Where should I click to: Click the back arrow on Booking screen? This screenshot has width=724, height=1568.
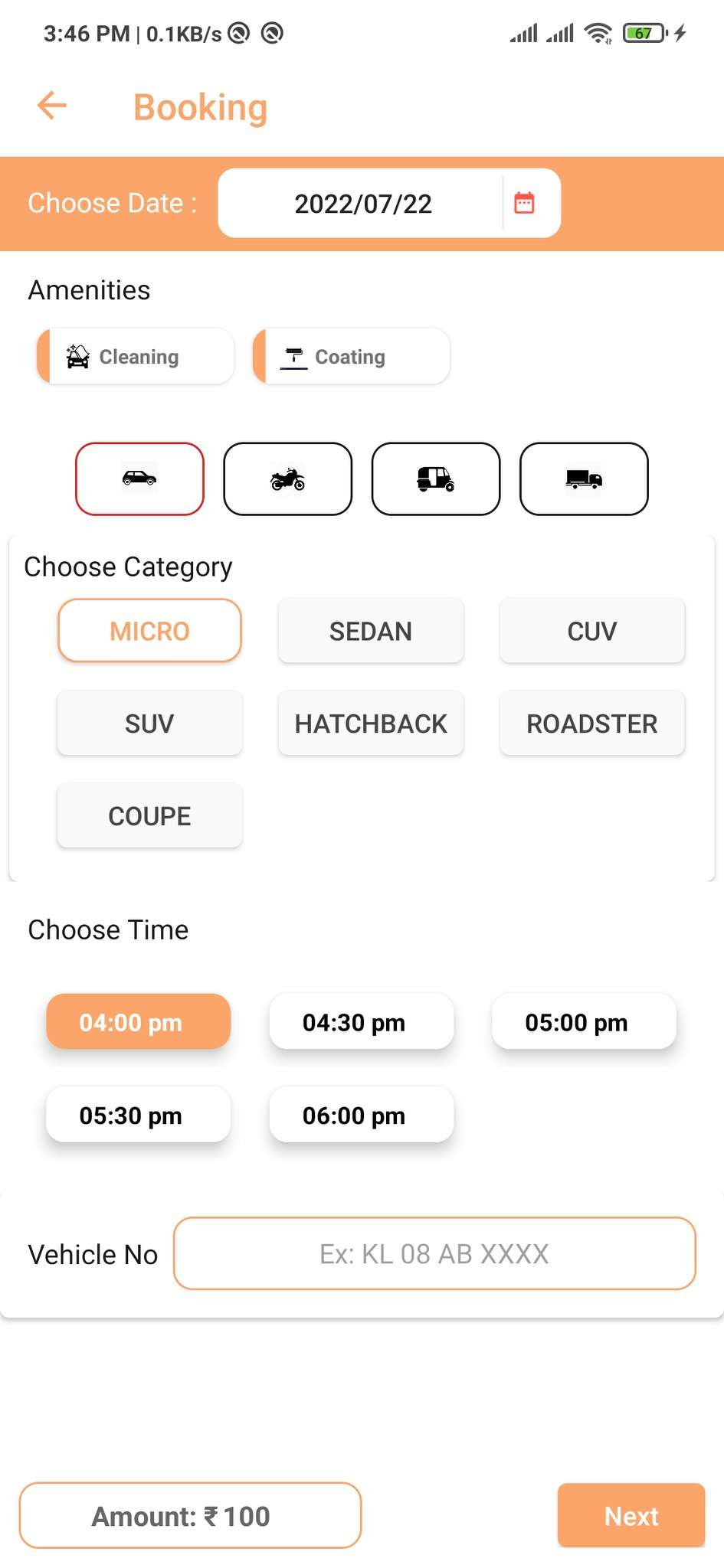coord(51,105)
